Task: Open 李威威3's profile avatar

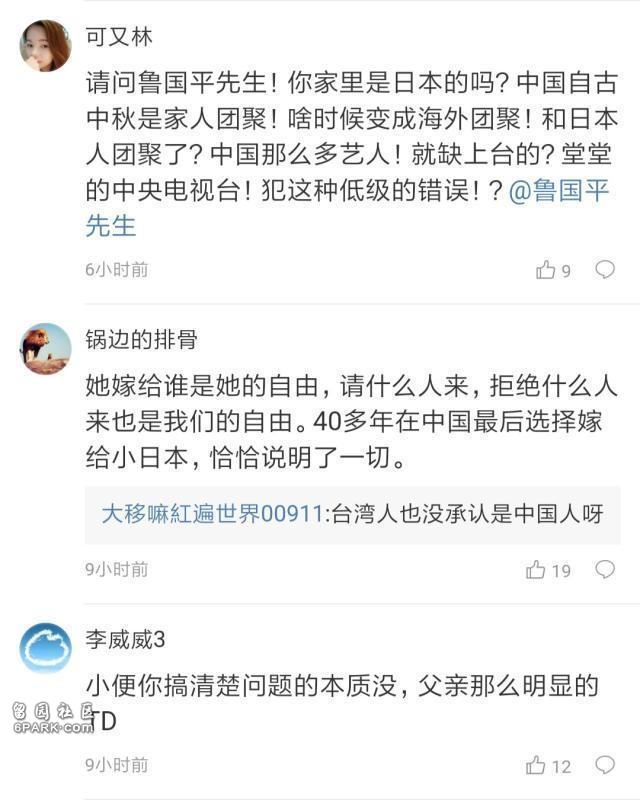Action: (46, 649)
